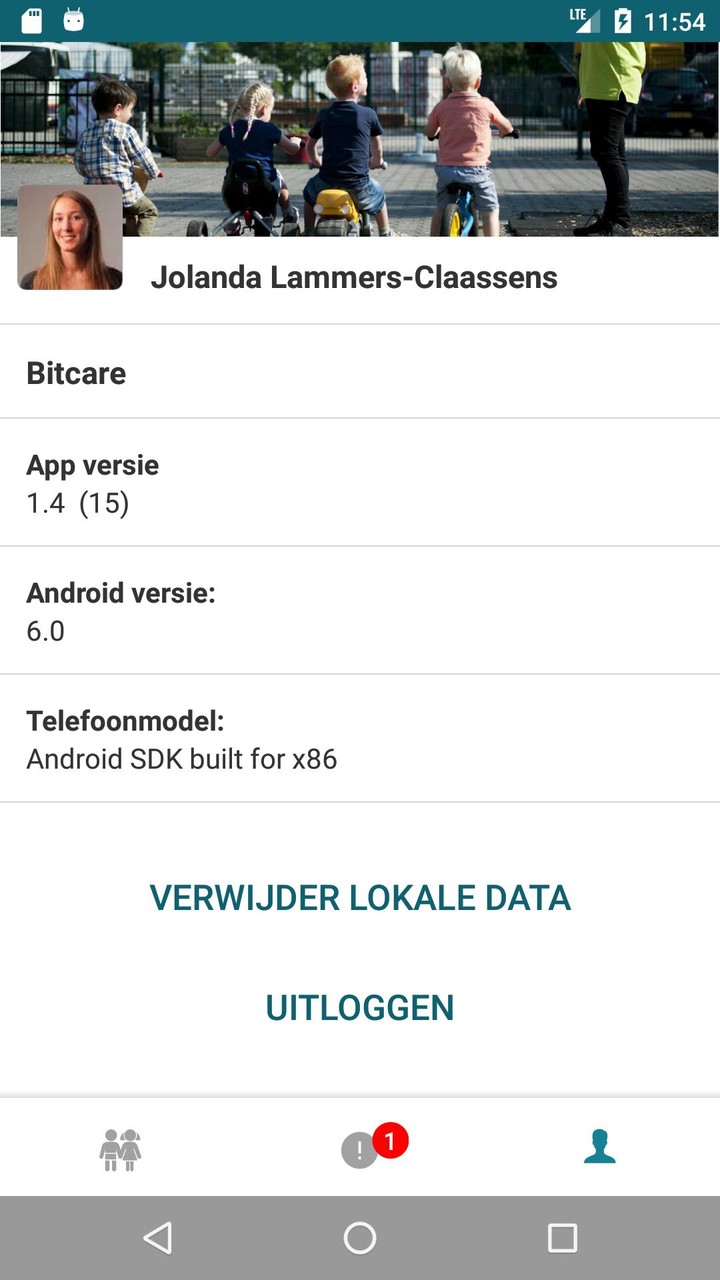This screenshot has width=720, height=1280.
Task: Open the alerts icon with the red badge
Action: 360,1147
